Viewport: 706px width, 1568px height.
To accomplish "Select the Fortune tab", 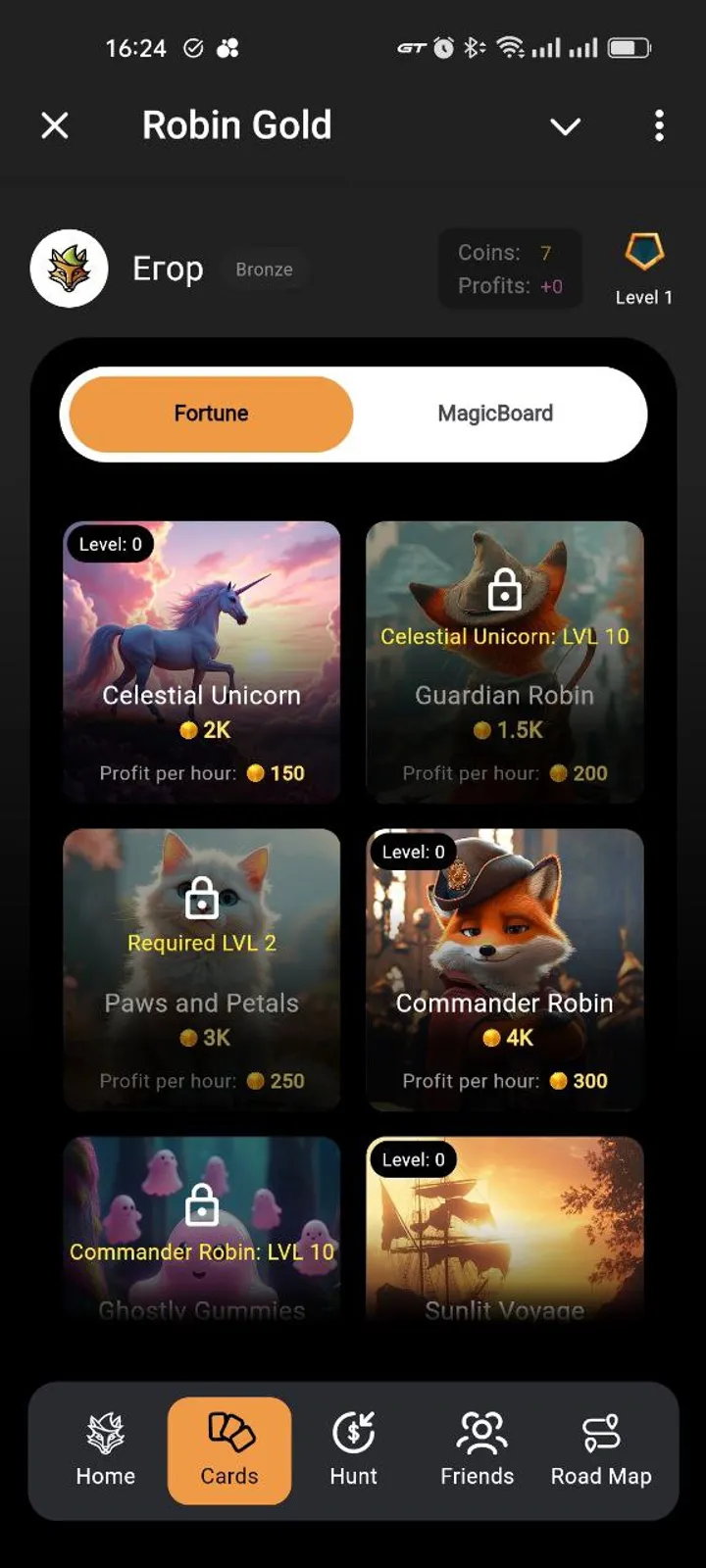I will point(210,413).
